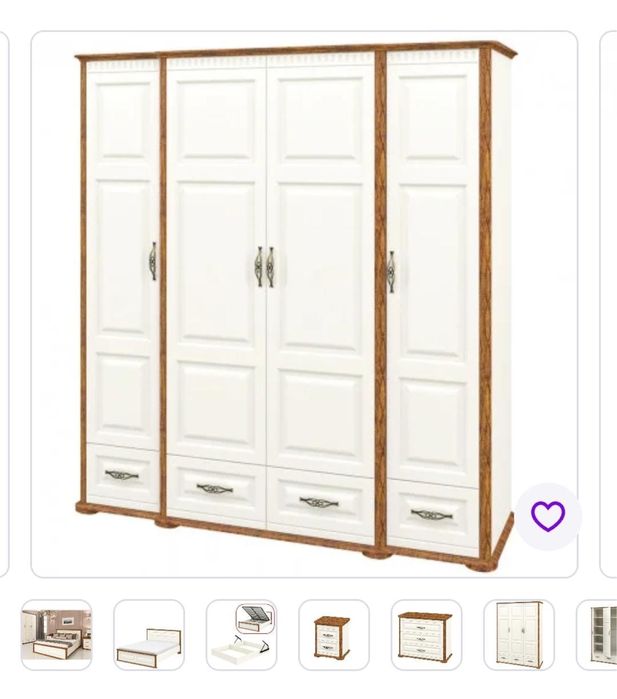Add the wardrobe to favorites with the heart
The height and width of the screenshot is (699, 617).
(548, 516)
